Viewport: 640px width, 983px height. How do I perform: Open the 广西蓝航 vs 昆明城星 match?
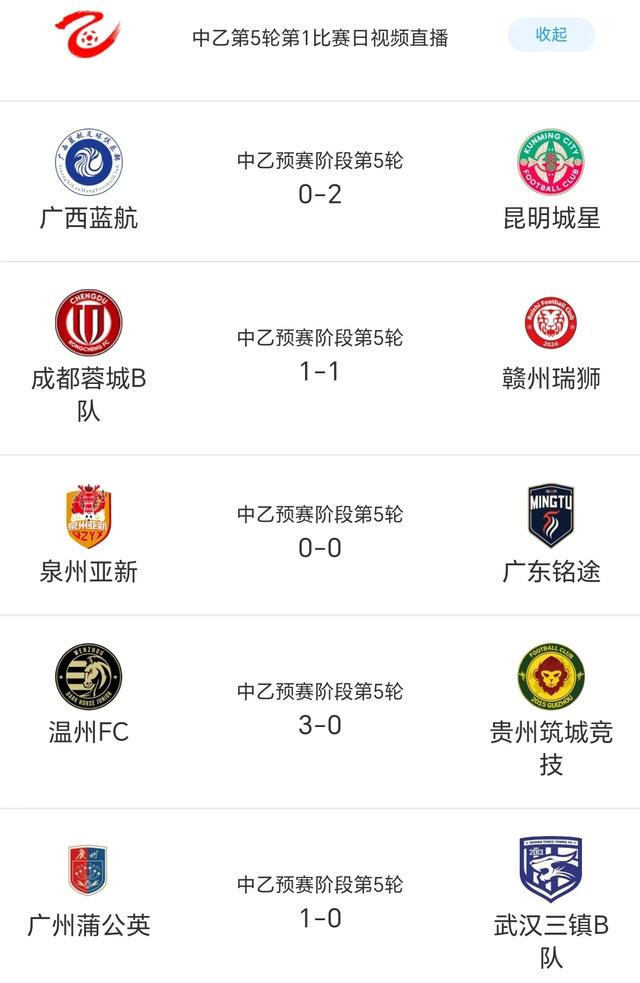click(x=320, y=180)
